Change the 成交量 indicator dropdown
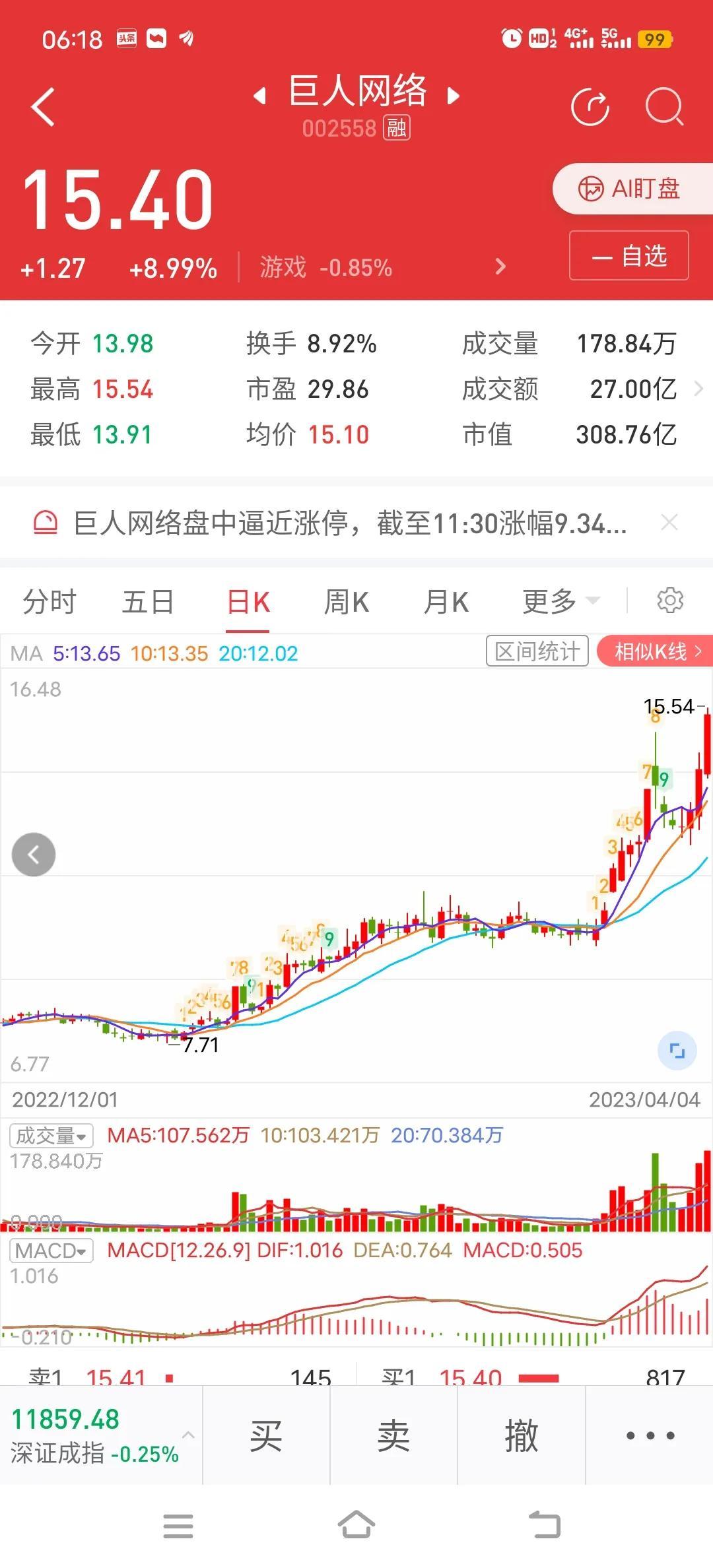This screenshot has height=1568, width=713. [x=51, y=1136]
